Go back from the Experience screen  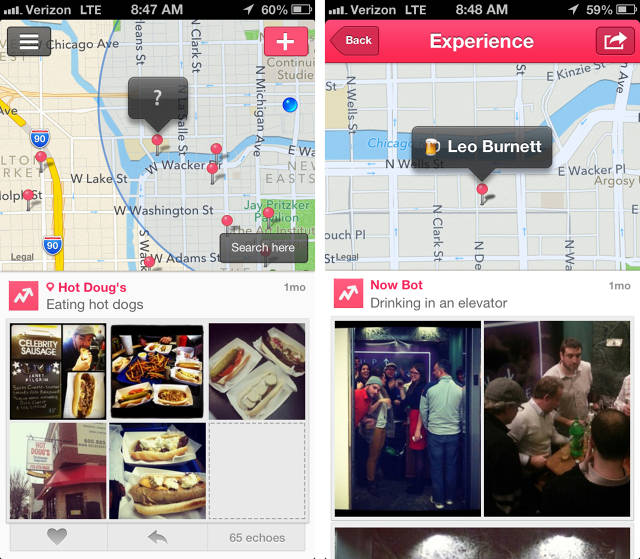pyautogui.click(x=354, y=41)
